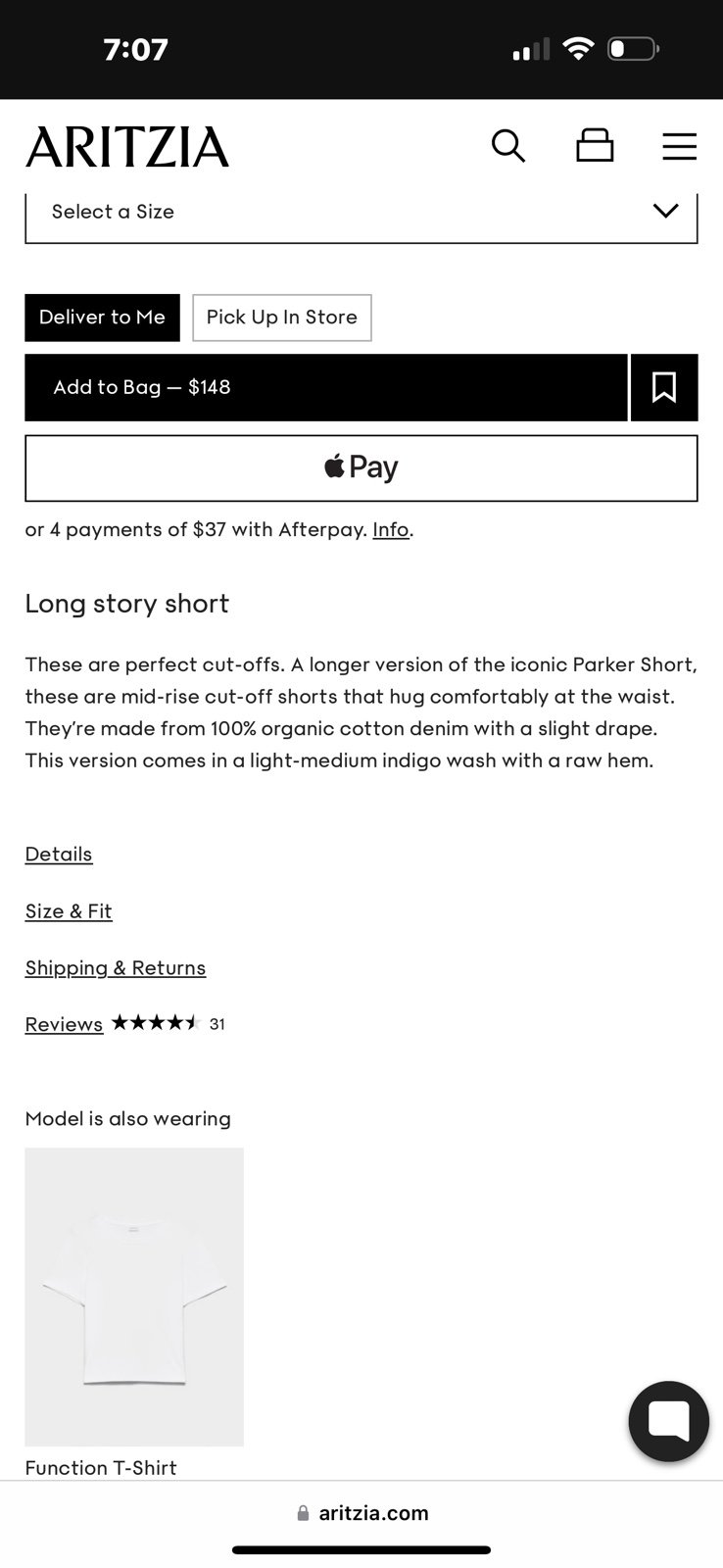Check out with Apple Pay

pyautogui.click(x=361, y=467)
